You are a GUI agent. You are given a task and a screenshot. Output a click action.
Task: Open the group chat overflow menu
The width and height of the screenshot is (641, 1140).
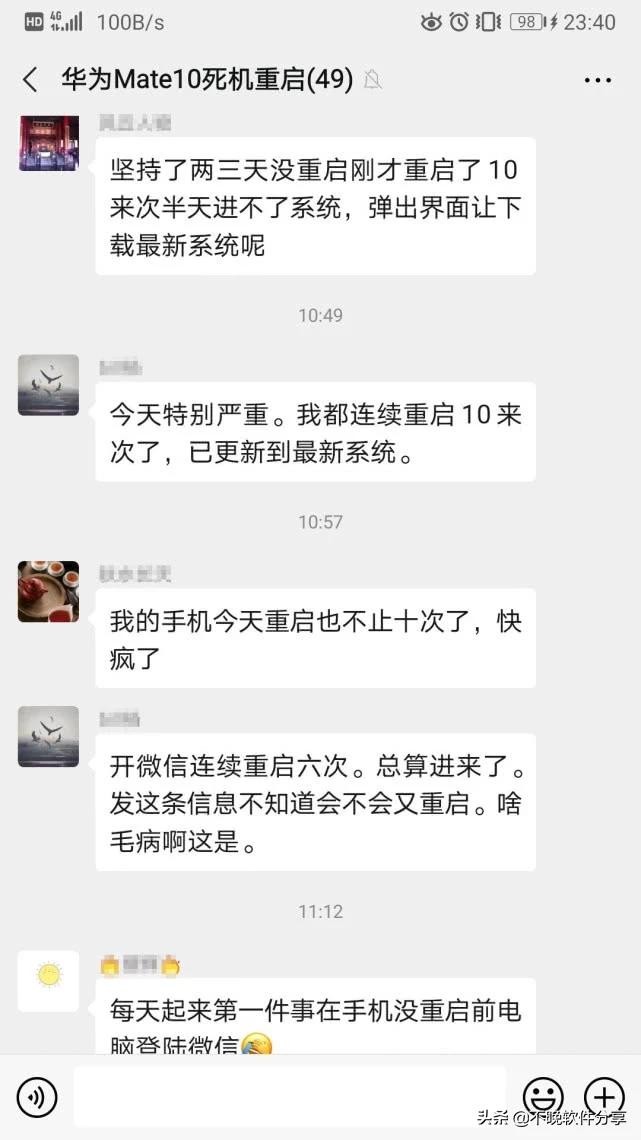pos(597,80)
